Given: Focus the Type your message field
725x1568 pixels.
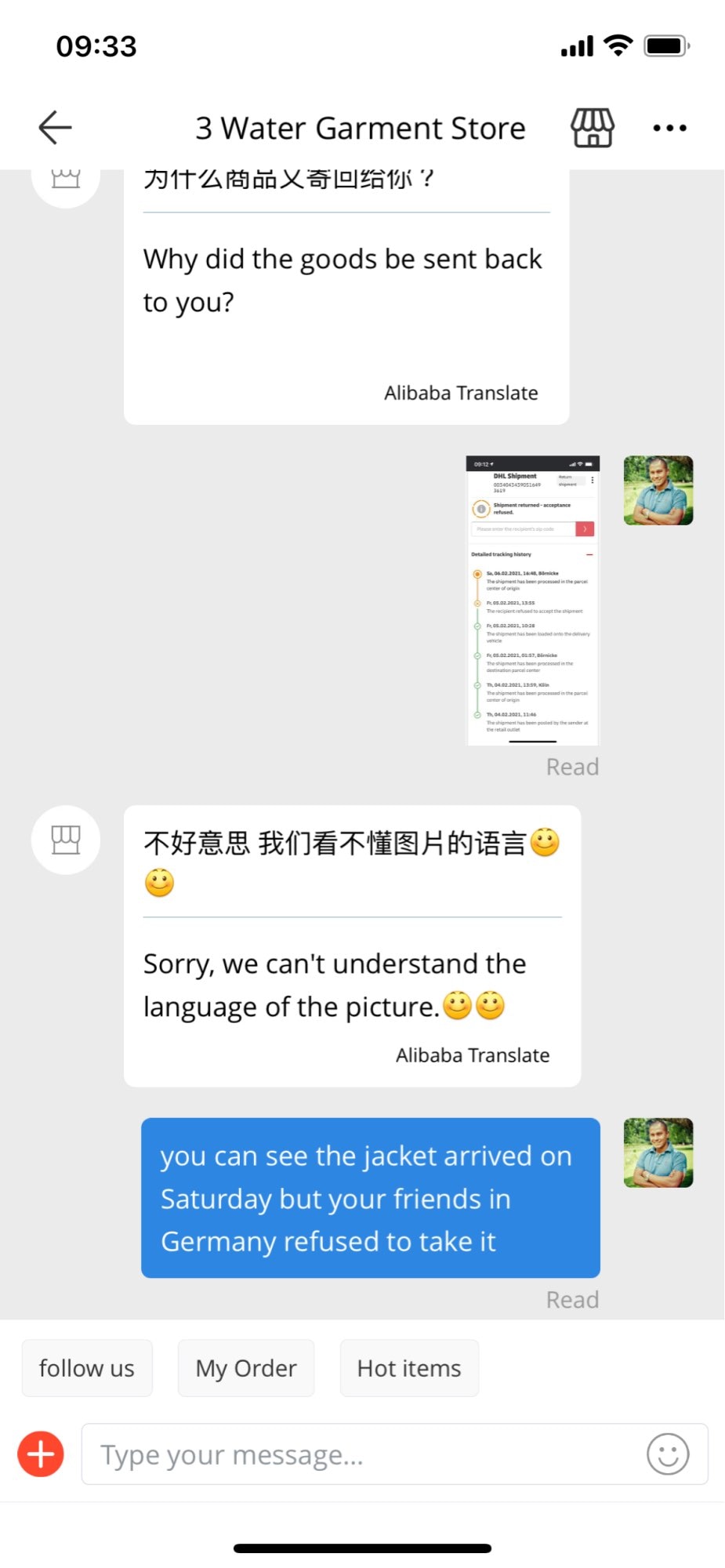Looking at the screenshot, I should [x=361, y=1454].
